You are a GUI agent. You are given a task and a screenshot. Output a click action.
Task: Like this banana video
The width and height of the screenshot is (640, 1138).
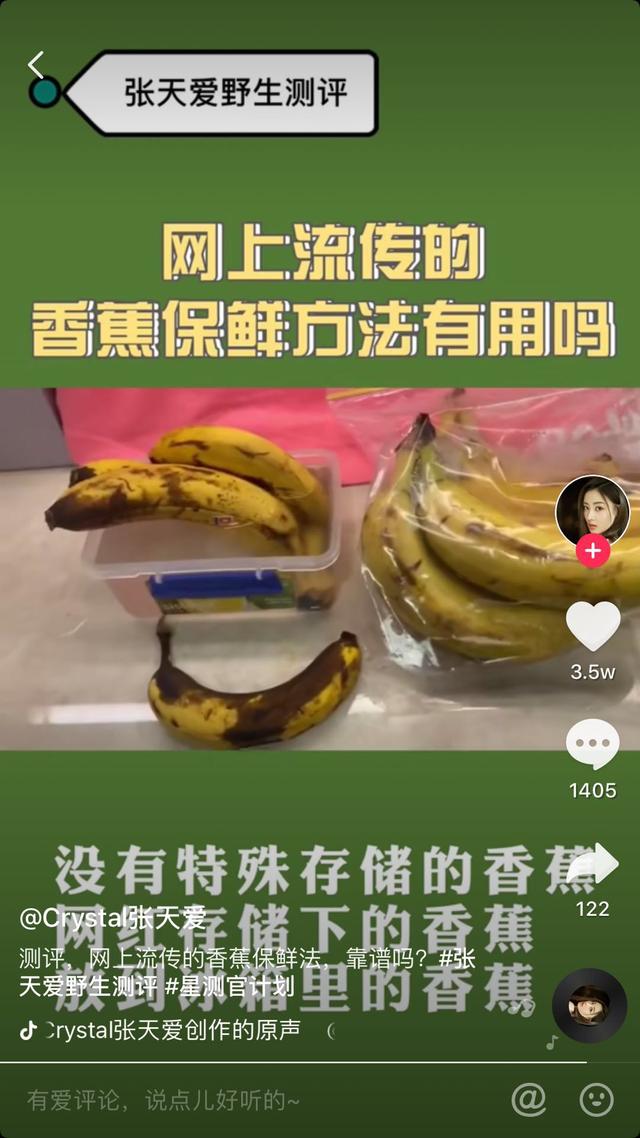pos(593,627)
